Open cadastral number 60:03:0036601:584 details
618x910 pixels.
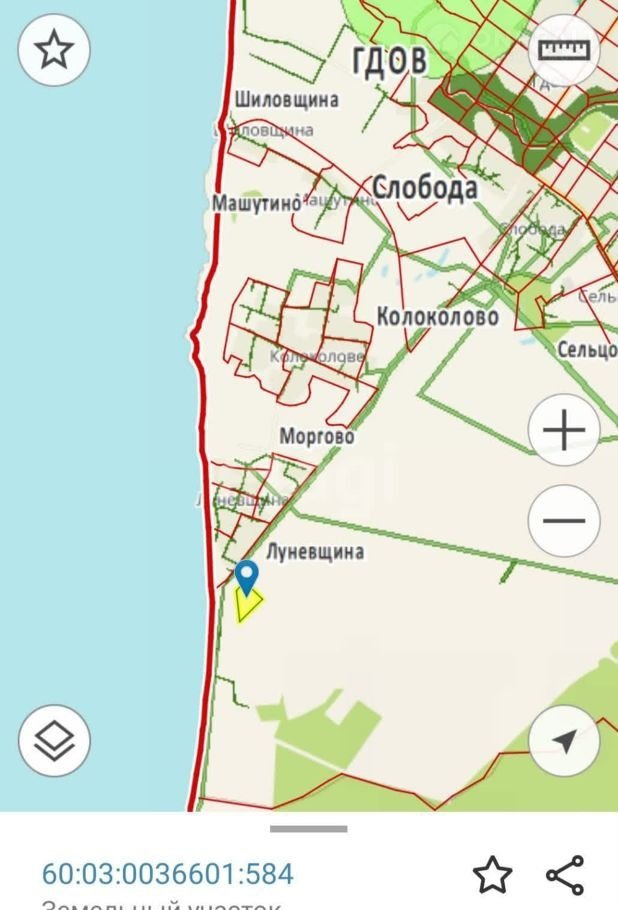(x=168, y=874)
